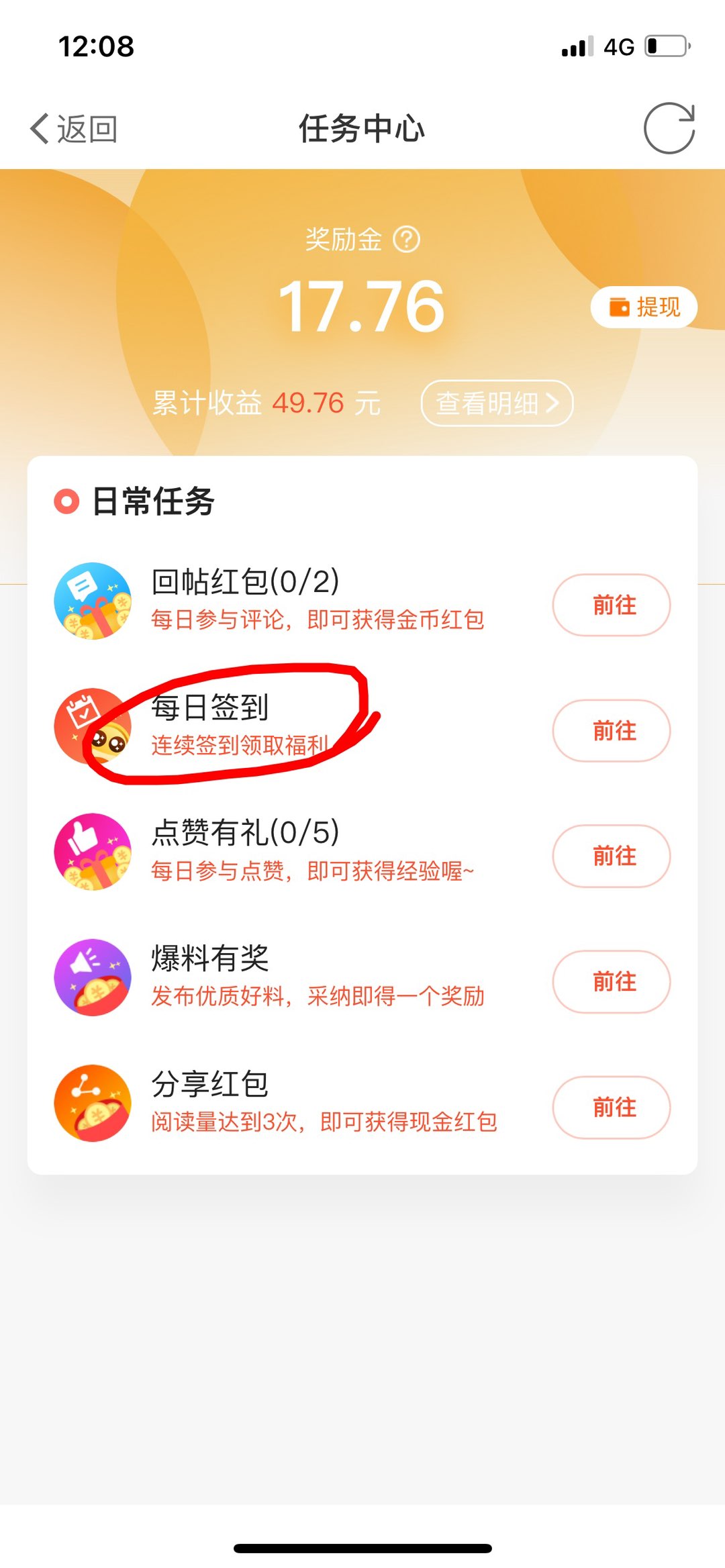Tap 前往 for the 分享红包 task
Screen dimensions: 725x1568
pos(611,1107)
